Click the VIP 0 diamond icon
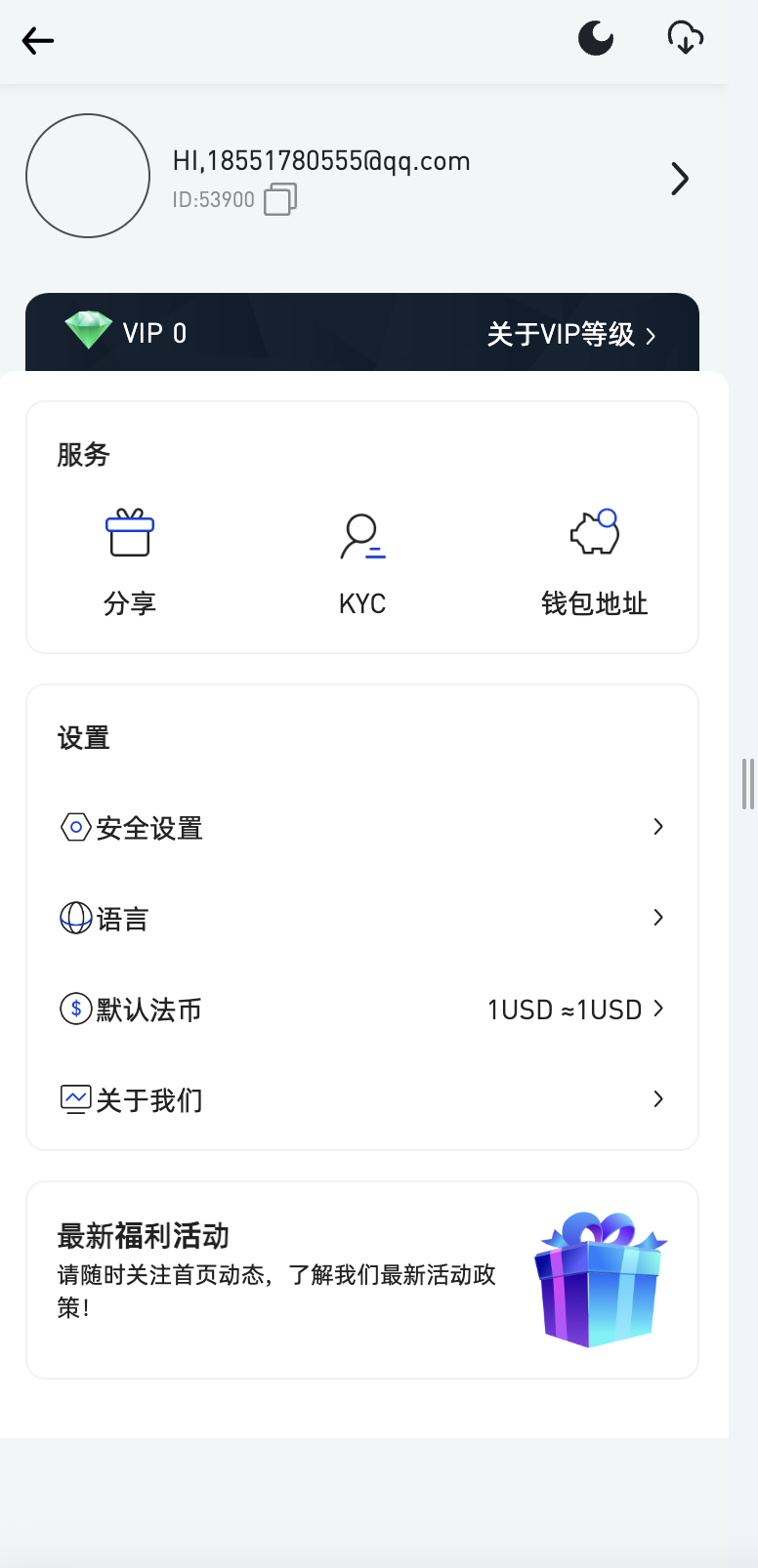This screenshot has height=1568, width=758. pos(88,332)
